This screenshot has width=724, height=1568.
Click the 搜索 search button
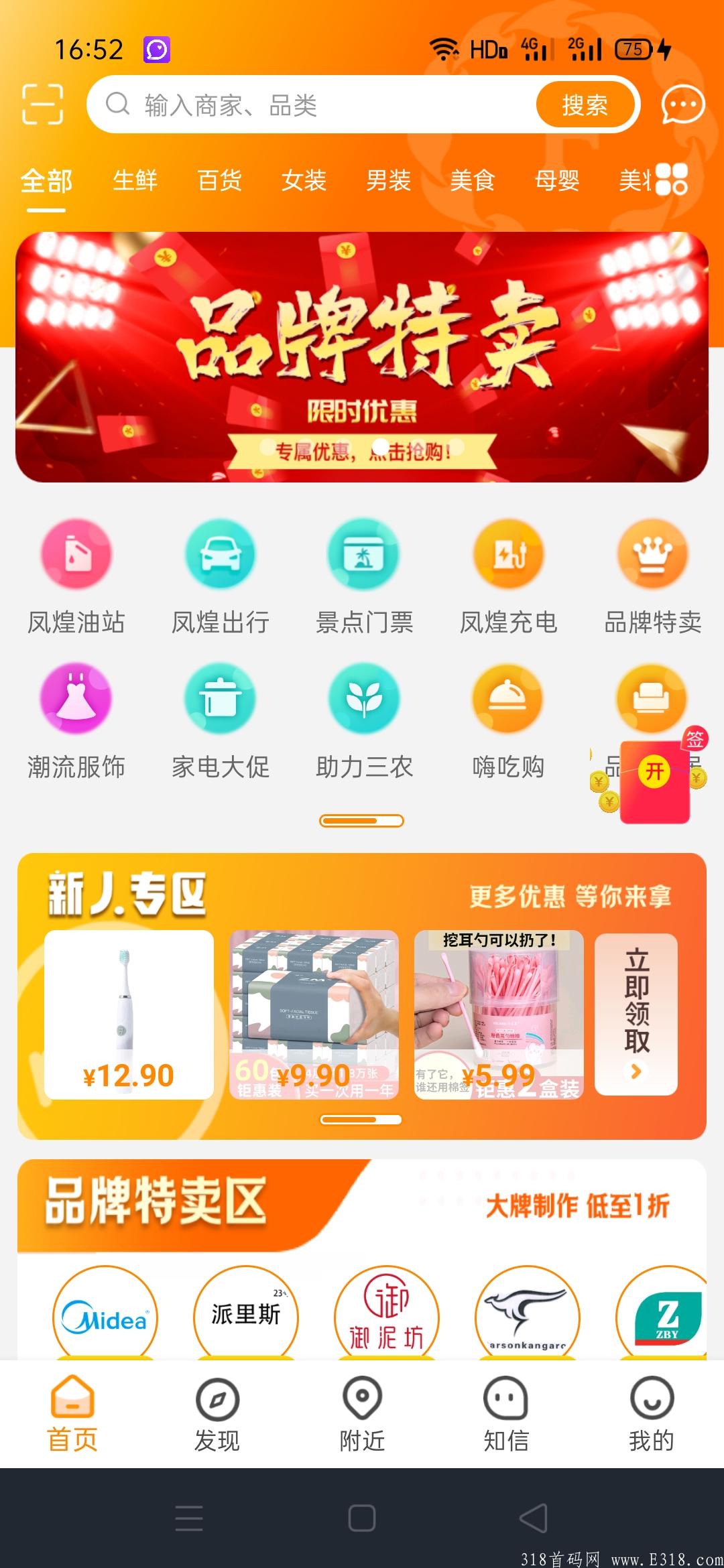click(x=585, y=105)
